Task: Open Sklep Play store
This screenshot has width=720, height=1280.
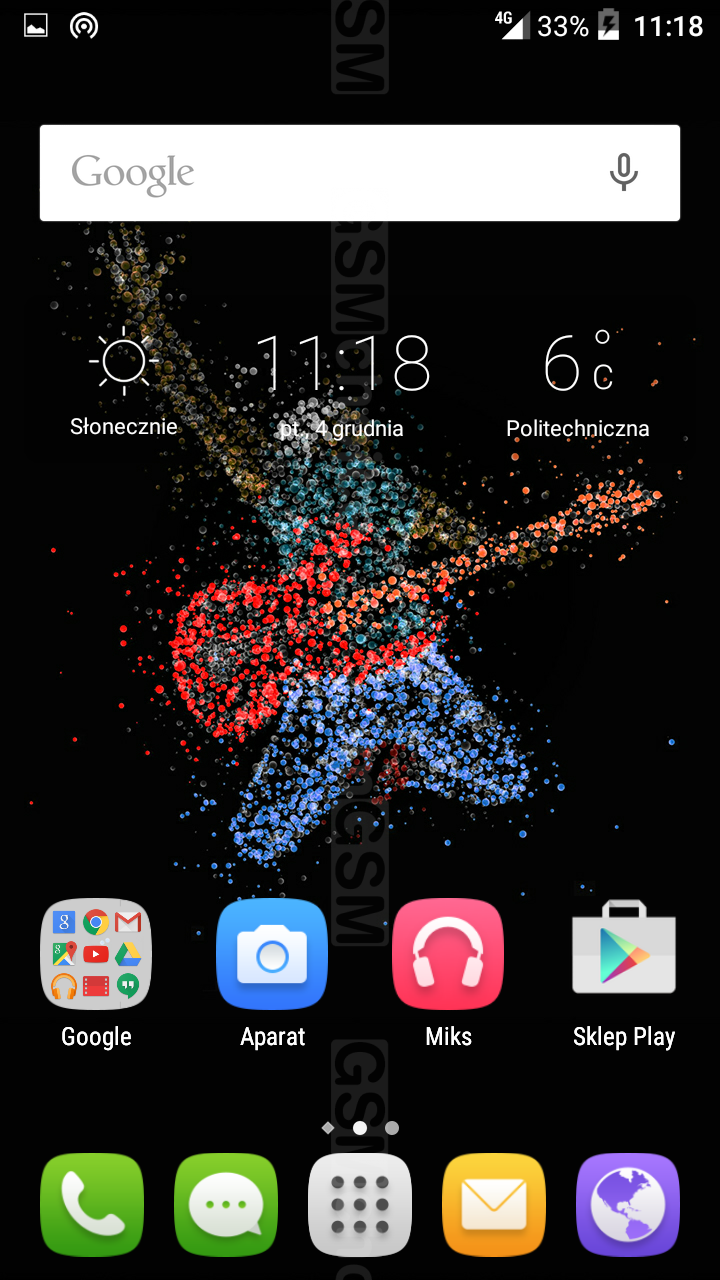Action: point(624,954)
